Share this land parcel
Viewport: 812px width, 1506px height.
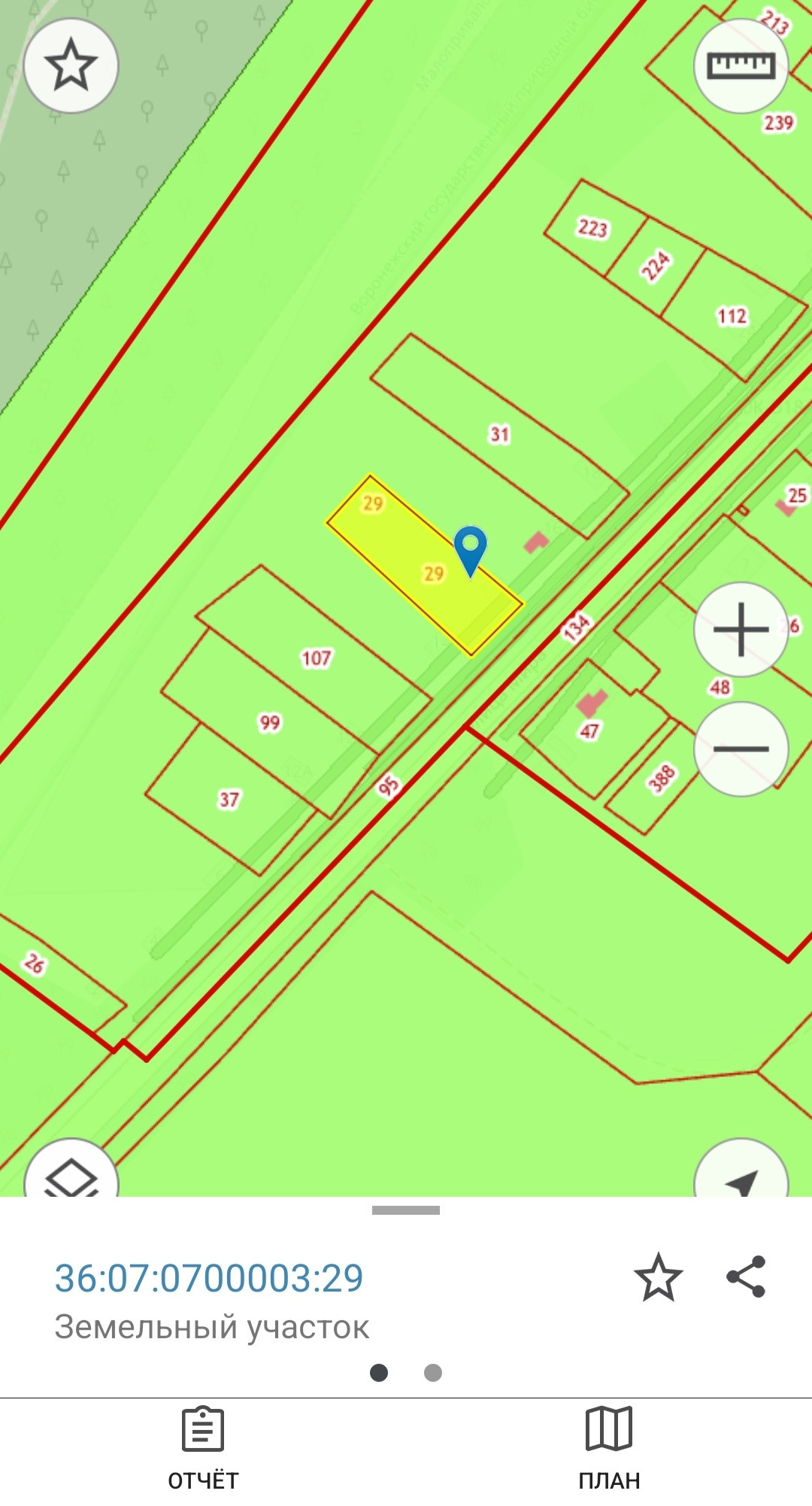click(x=746, y=1277)
